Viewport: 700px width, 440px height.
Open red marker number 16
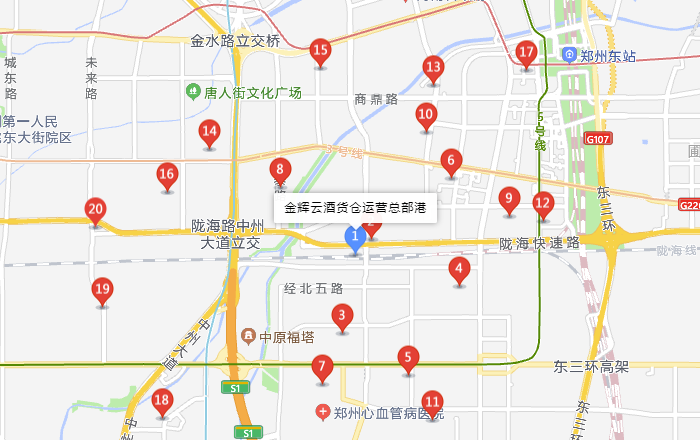167,177
